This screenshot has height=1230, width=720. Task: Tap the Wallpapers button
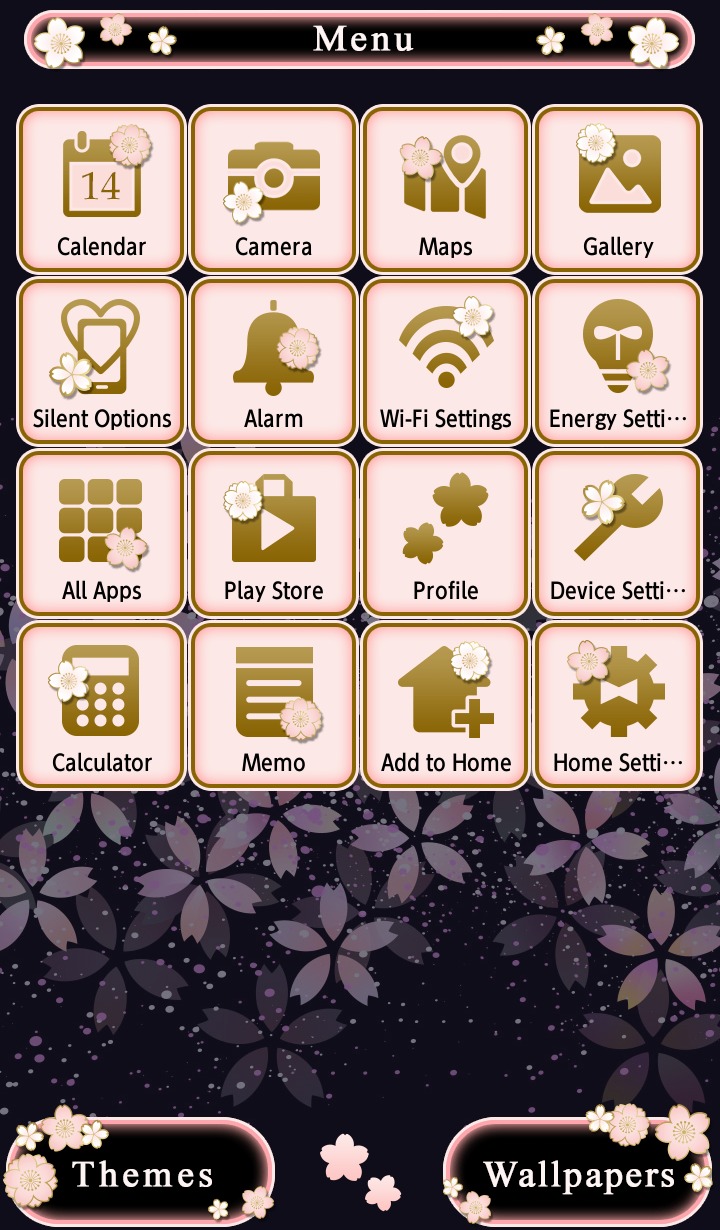(578, 1172)
